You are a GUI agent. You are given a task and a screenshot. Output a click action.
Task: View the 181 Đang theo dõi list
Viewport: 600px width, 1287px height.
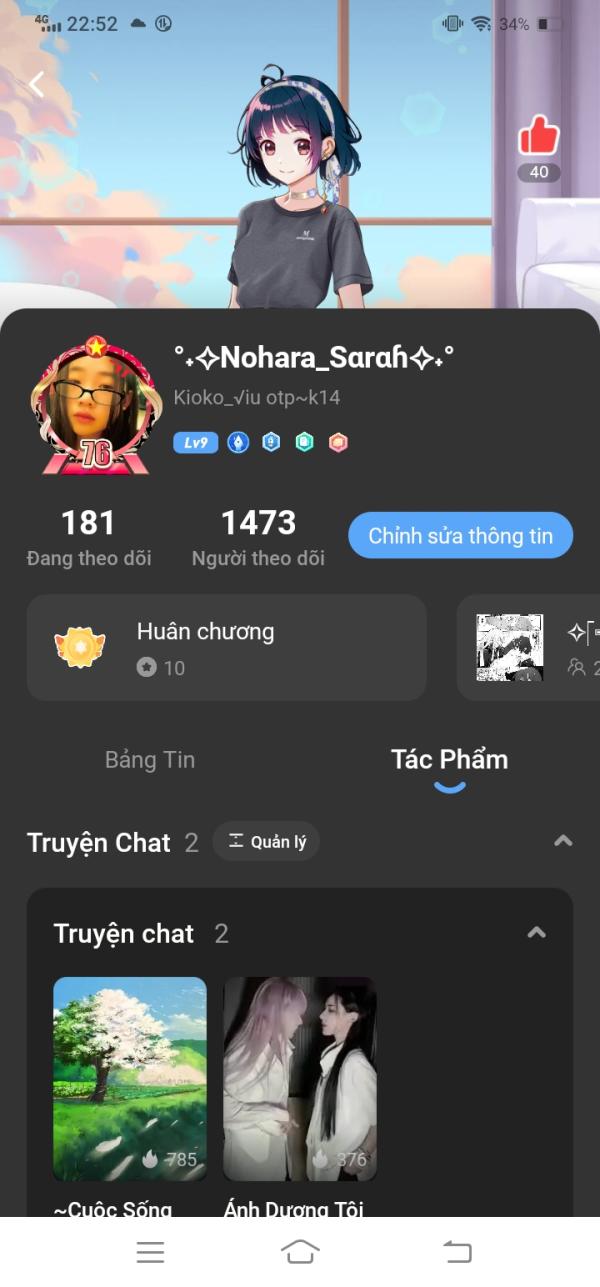[87, 537]
